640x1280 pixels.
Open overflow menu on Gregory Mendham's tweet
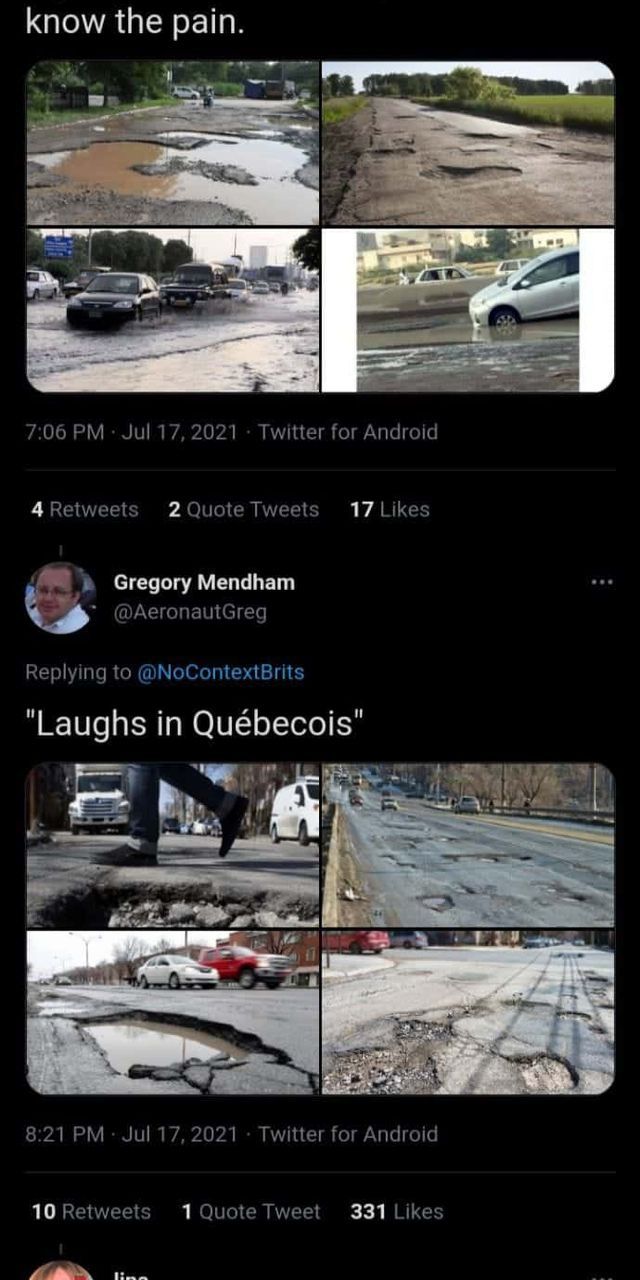[601, 582]
